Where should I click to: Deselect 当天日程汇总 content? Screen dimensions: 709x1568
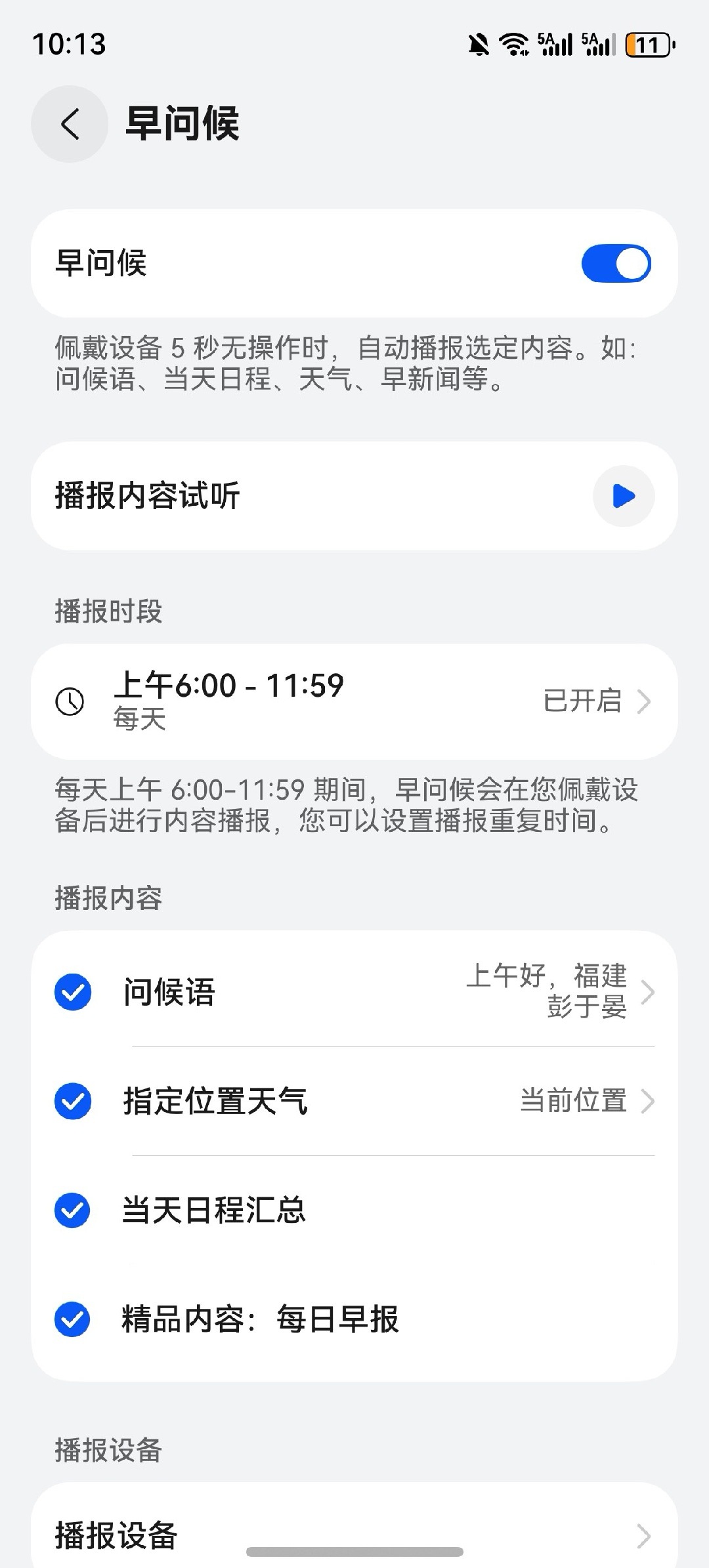tap(73, 1210)
